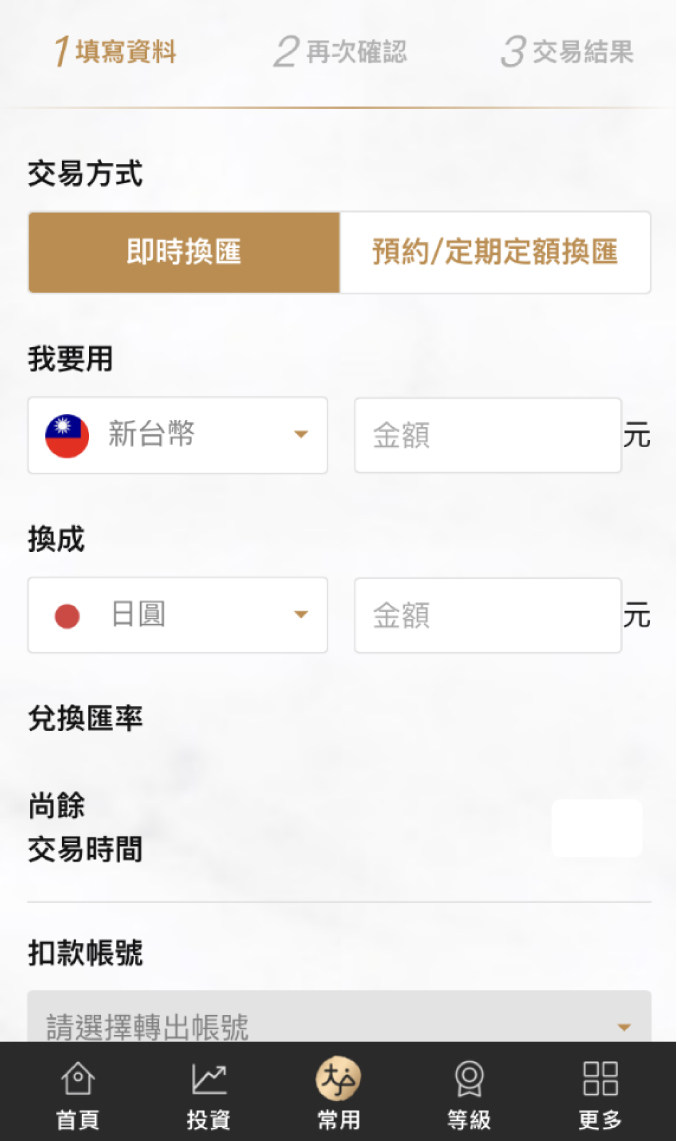
Task: Switch to the 常用 tab
Action: point(338,1095)
